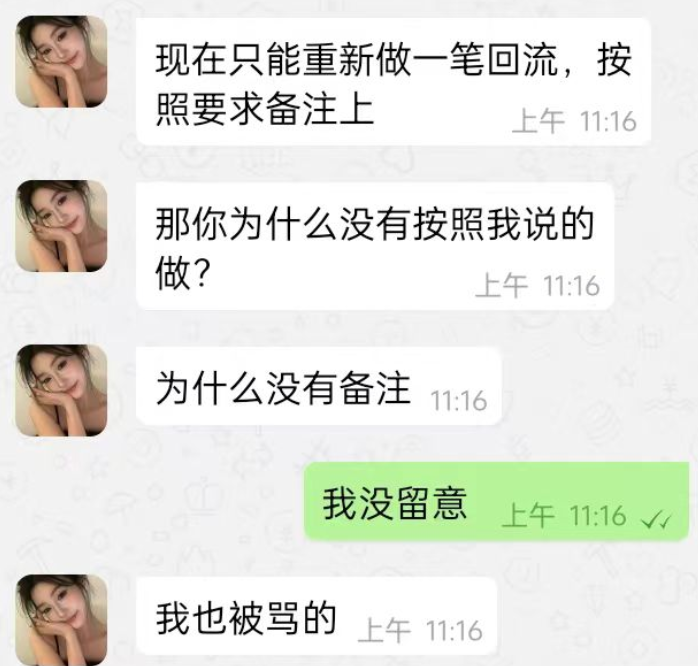Tap avatar next to "那你为什么没有按照我说的做?"
698x666 pixels.
click(61, 226)
